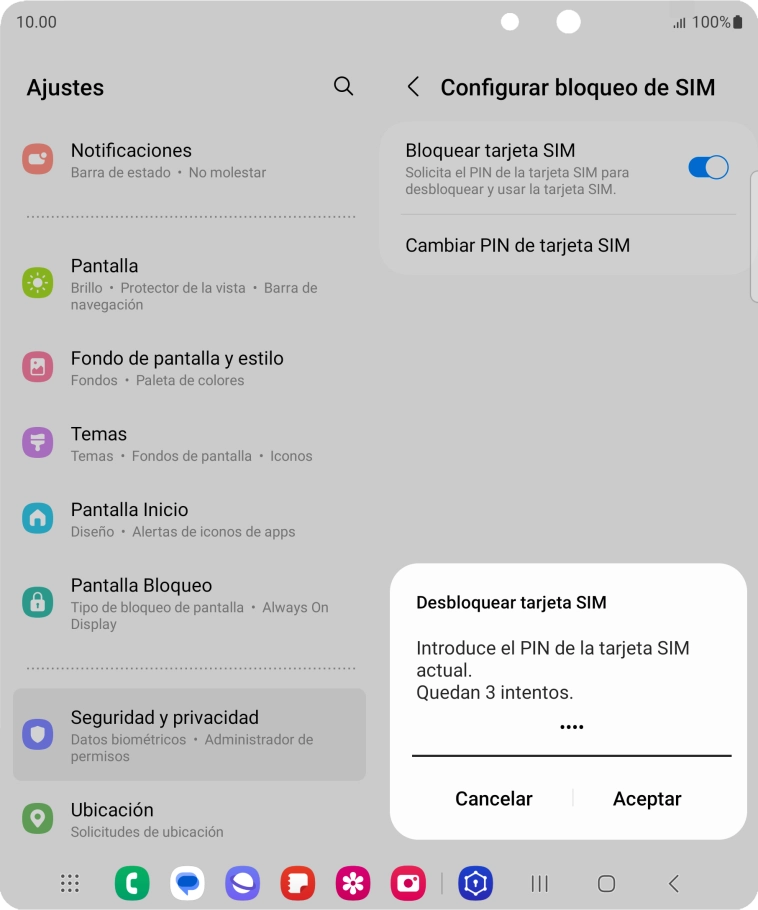Screen dimensions: 758x910
Task: Open the Phone app from the dock
Action: (x=132, y=884)
